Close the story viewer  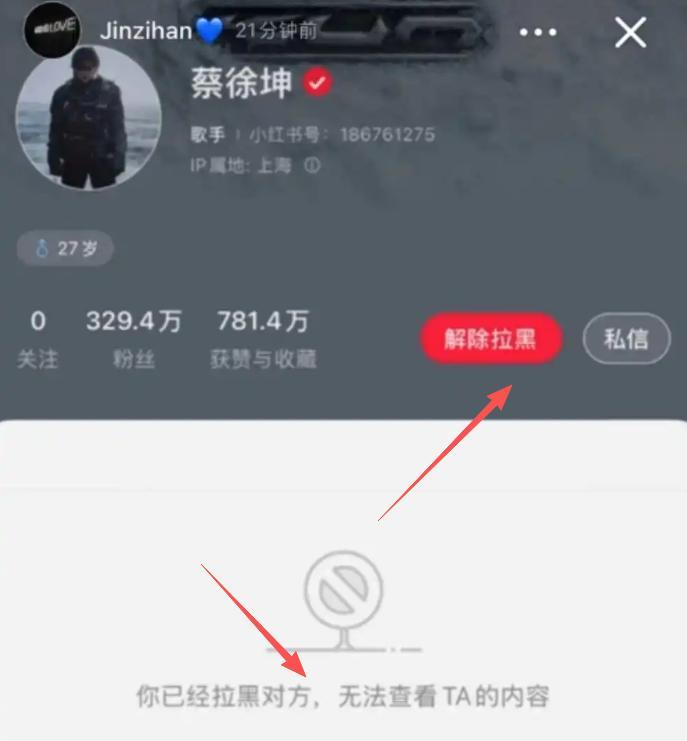tap(631, 32)
